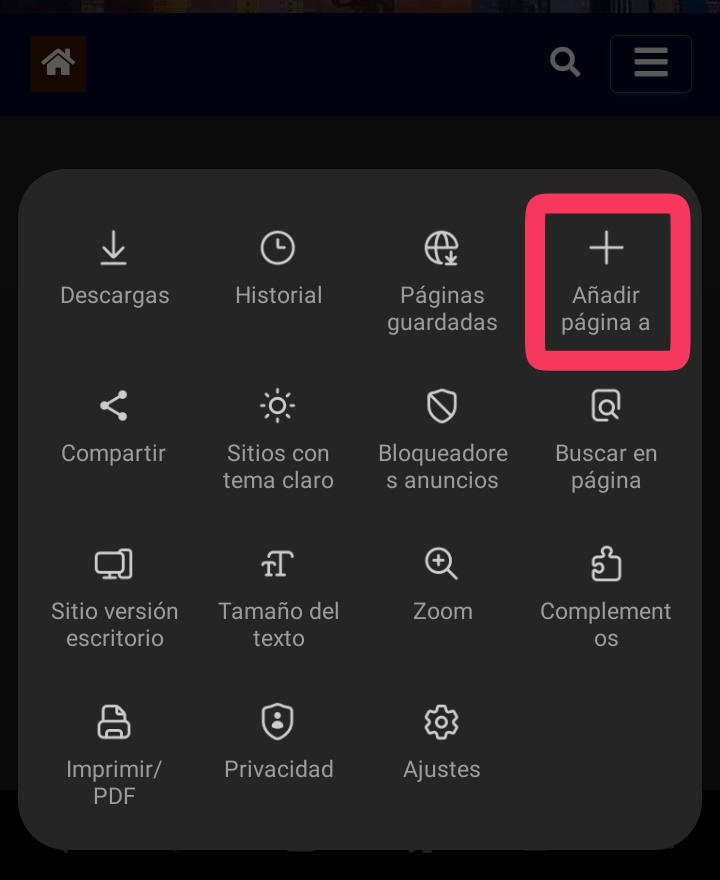Open the hamburger menu
Image resolution: width=720 pixels, height=880 pixels.
point(651,63)
